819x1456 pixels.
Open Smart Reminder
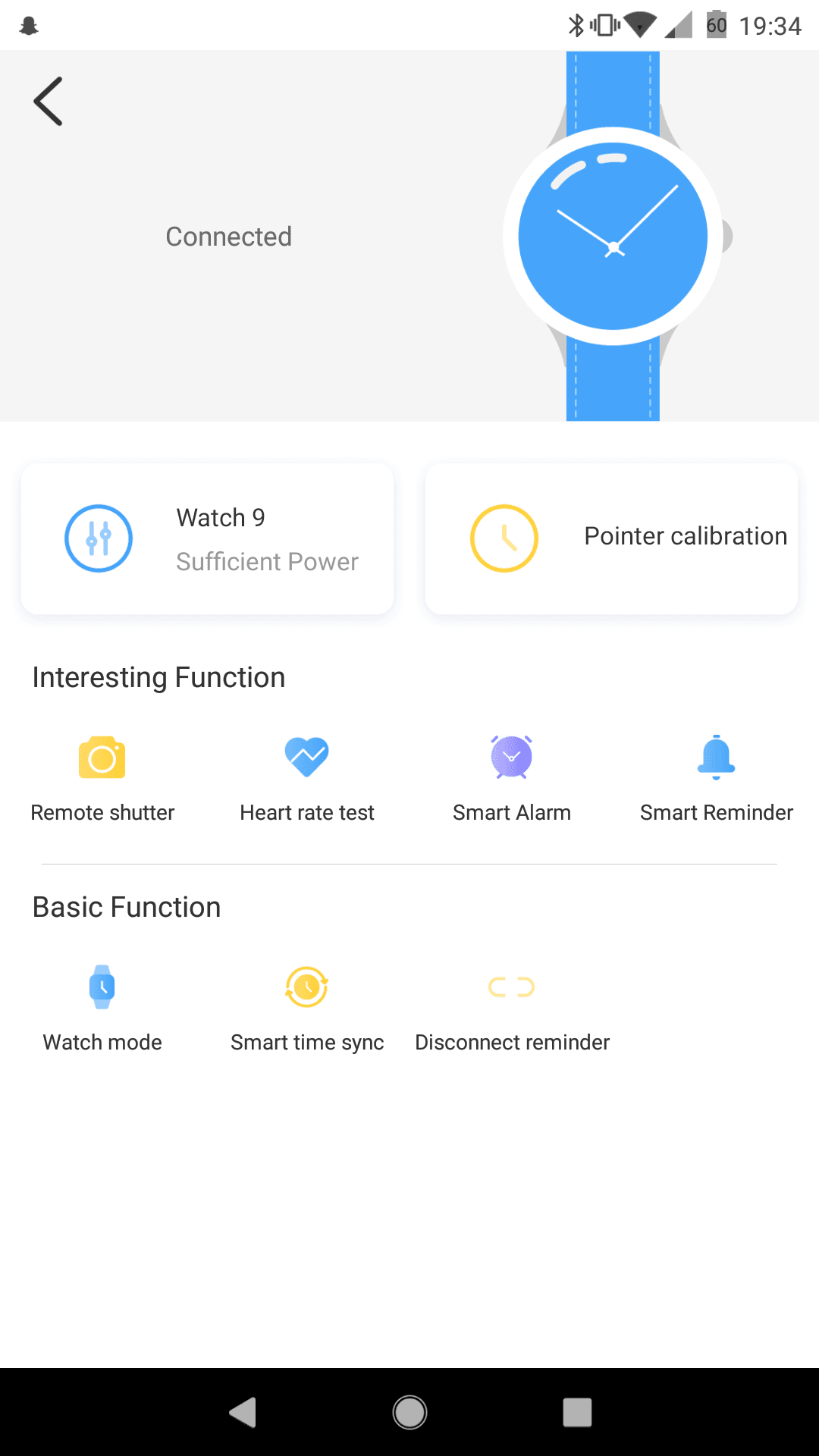[x=717, y=779]
